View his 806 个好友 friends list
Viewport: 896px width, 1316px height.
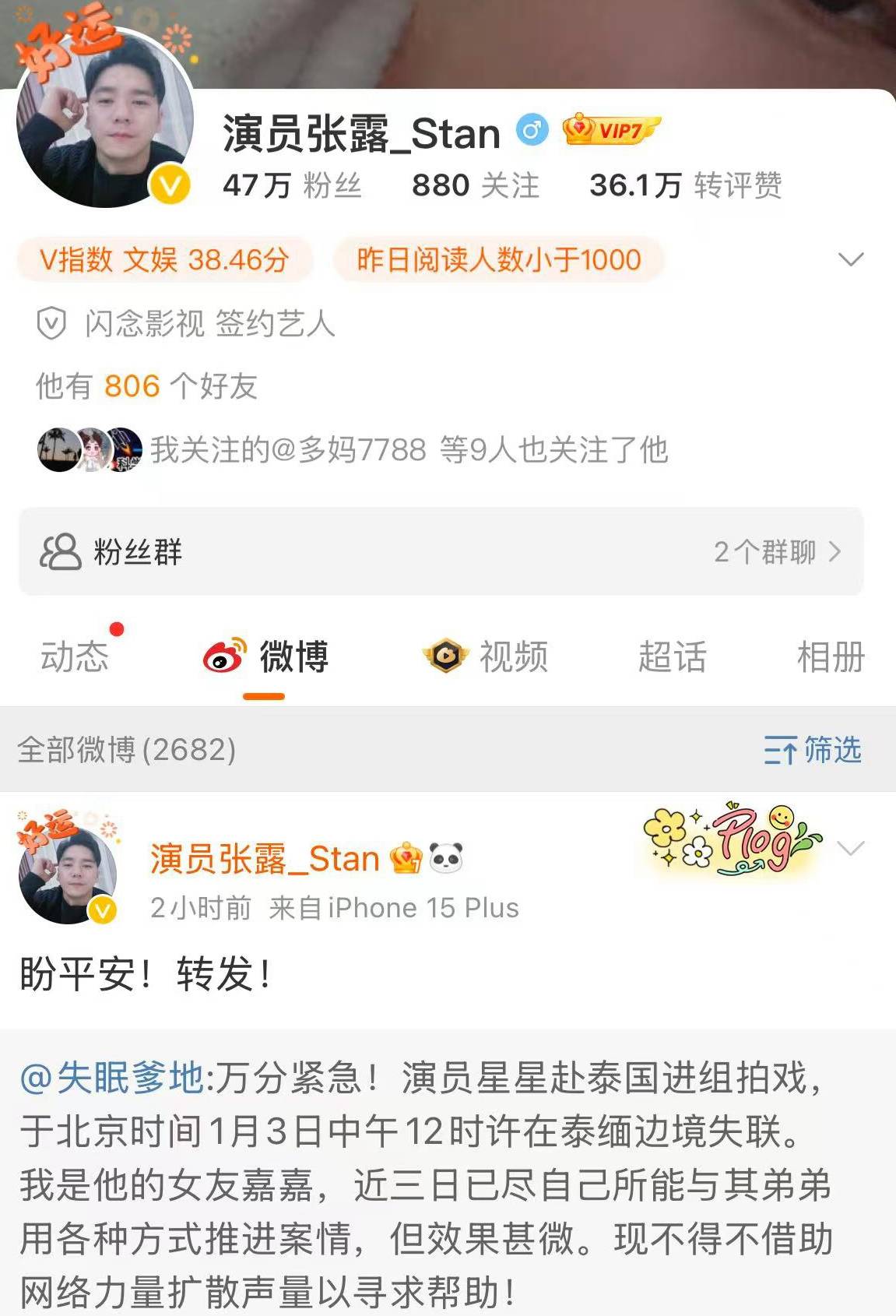click(x=146, y=385)
